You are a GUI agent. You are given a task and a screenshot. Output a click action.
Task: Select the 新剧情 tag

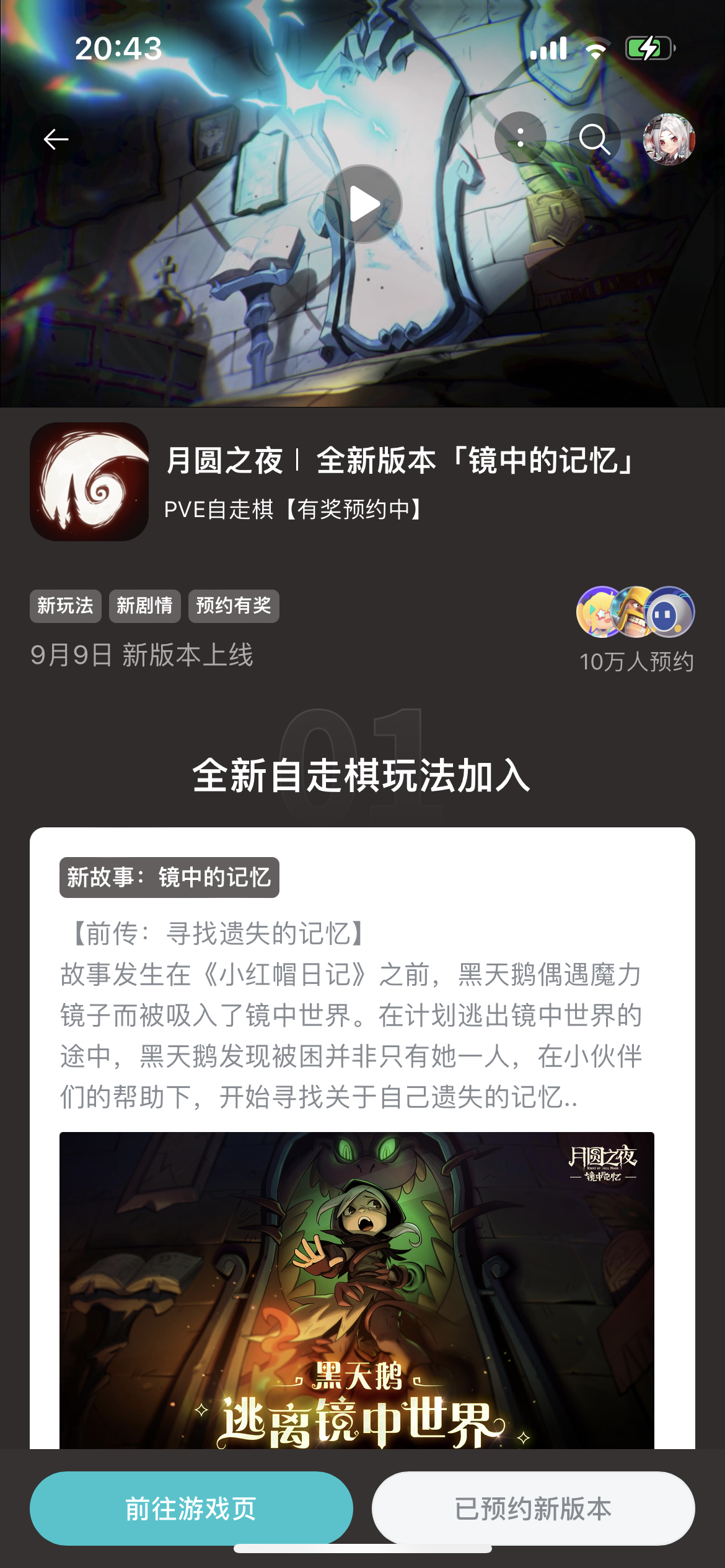(x=145, y=606)
